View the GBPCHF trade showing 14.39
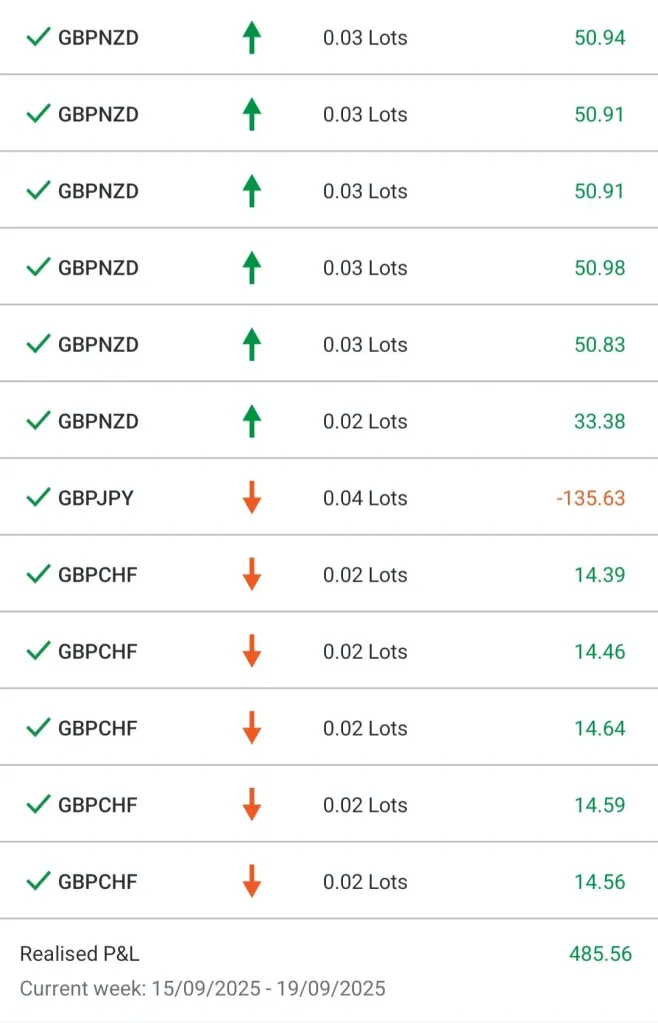The image size is (658, 1023). pos(328,575)
